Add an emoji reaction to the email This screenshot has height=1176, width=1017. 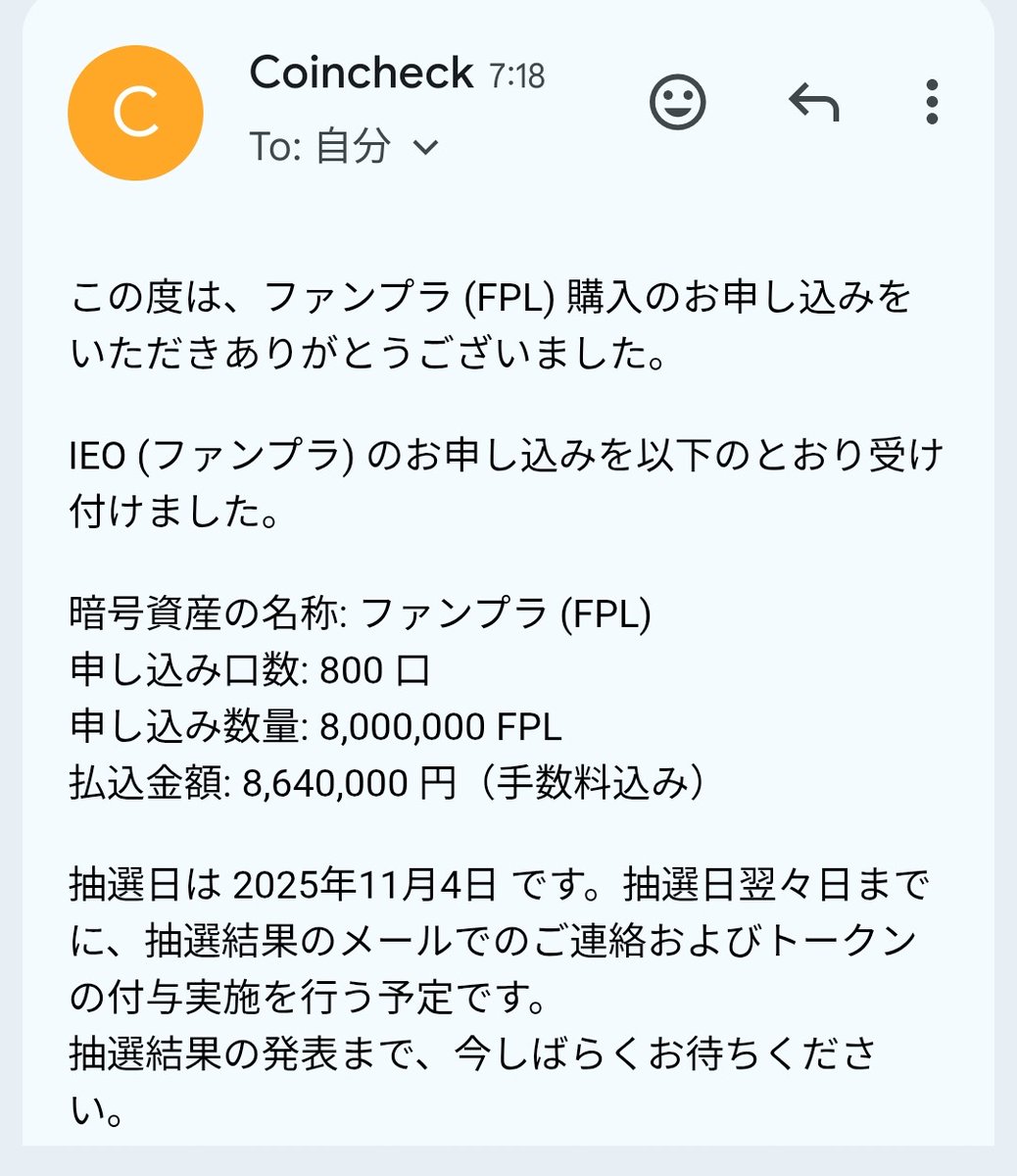pos(678,102)
